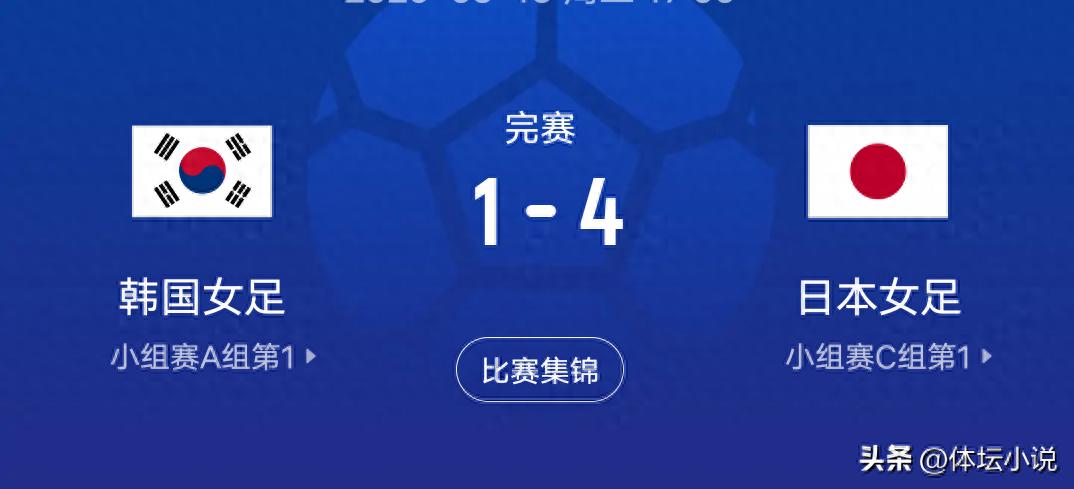The width and height of the screenshot is (1074, 489).
Task: Open 小组赛A组第1 standings under 韩国女足
Action: pyautogui.click(x=212, y=357)
